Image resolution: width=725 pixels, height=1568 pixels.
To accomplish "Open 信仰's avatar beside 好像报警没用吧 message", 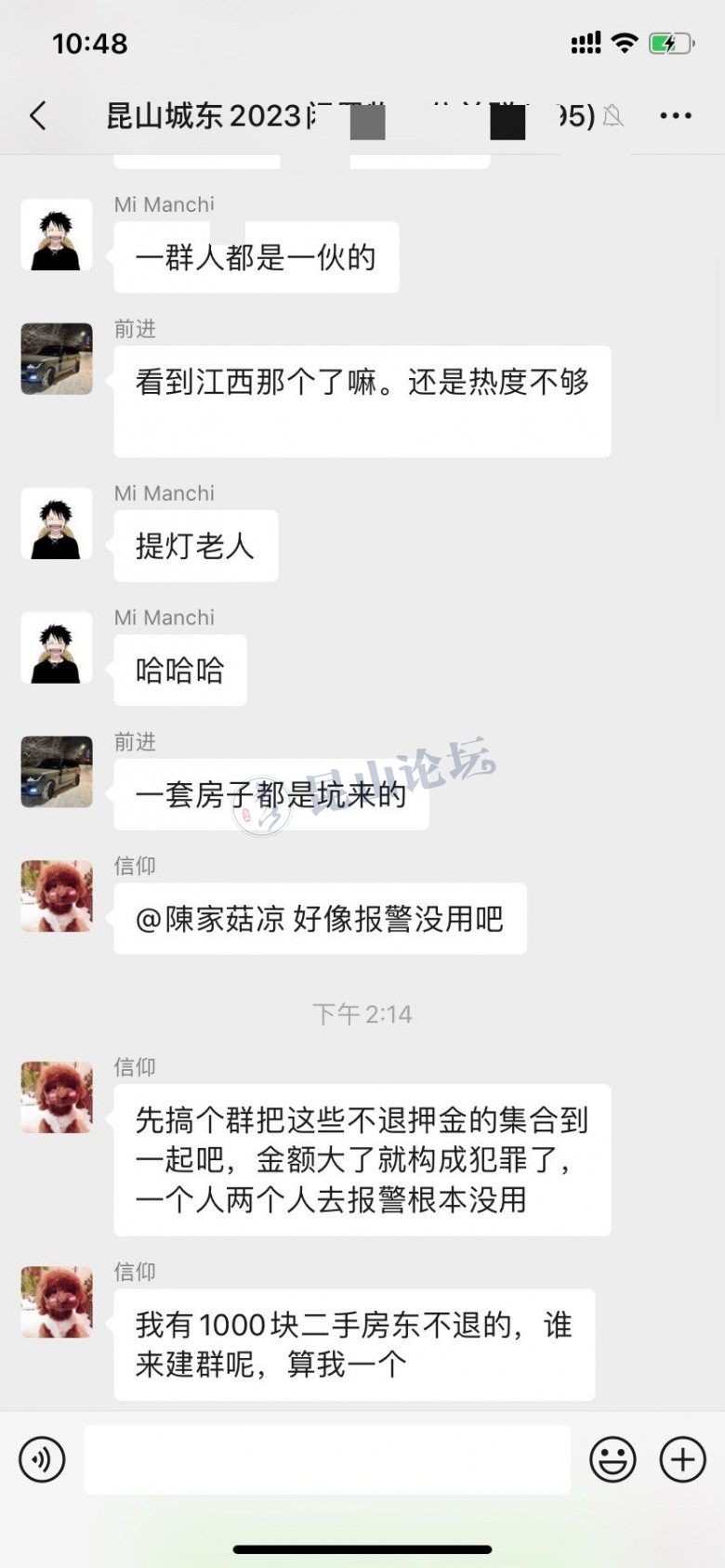I will (57, 896).
